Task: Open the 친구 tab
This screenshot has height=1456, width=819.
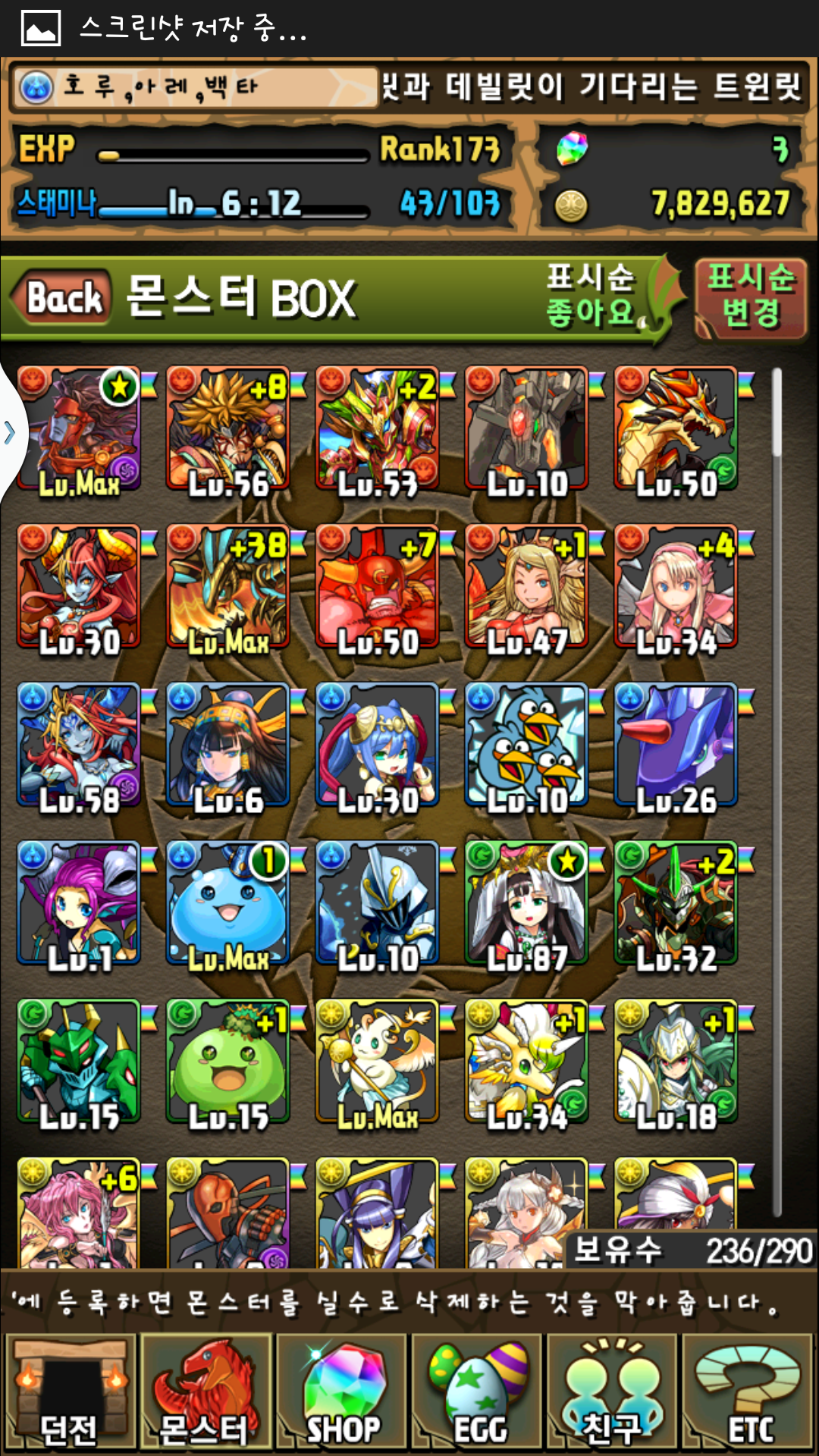Action: click(613, 1392)
